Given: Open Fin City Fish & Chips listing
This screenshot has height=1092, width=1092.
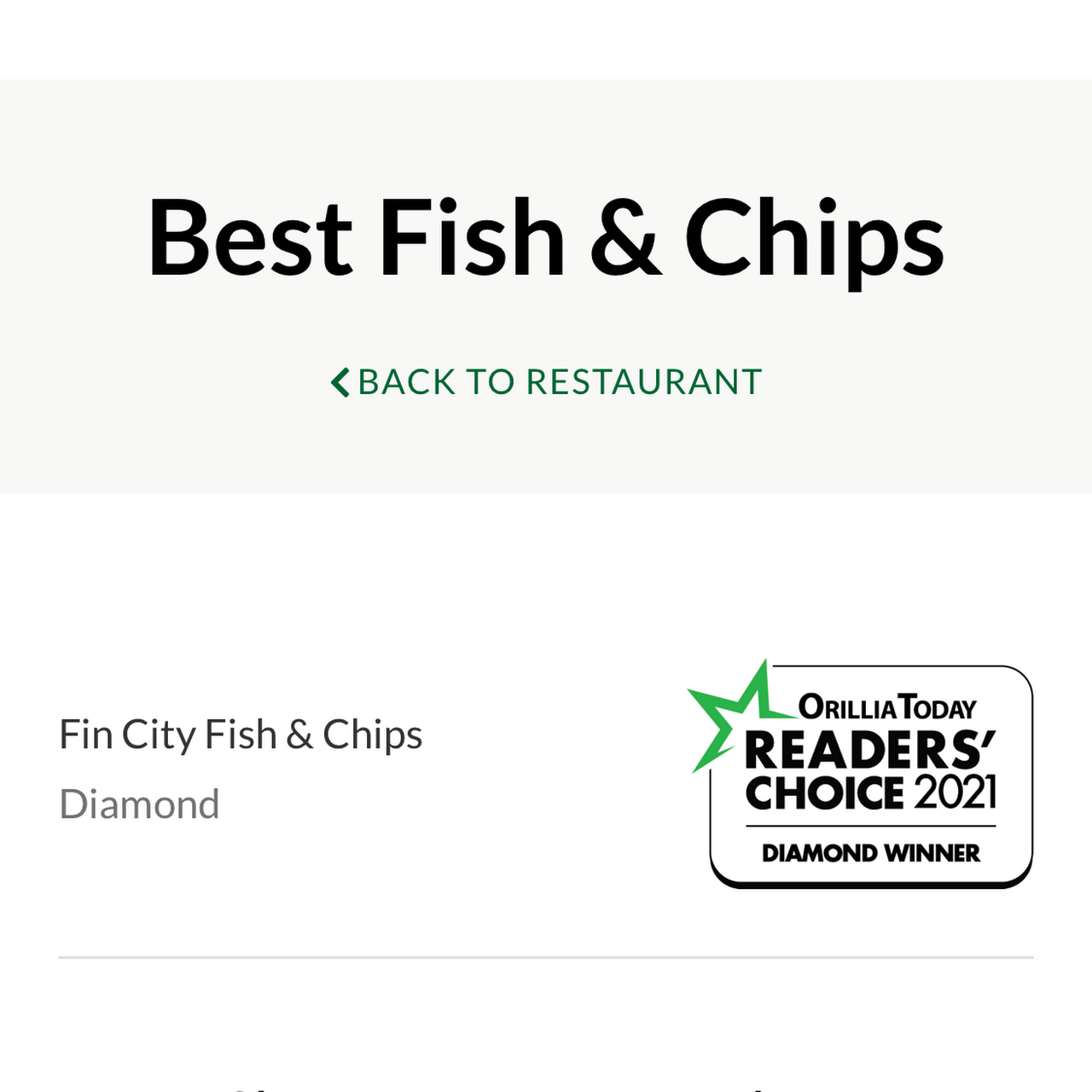Looking at the screenshot, I should (x=241, y=735).
